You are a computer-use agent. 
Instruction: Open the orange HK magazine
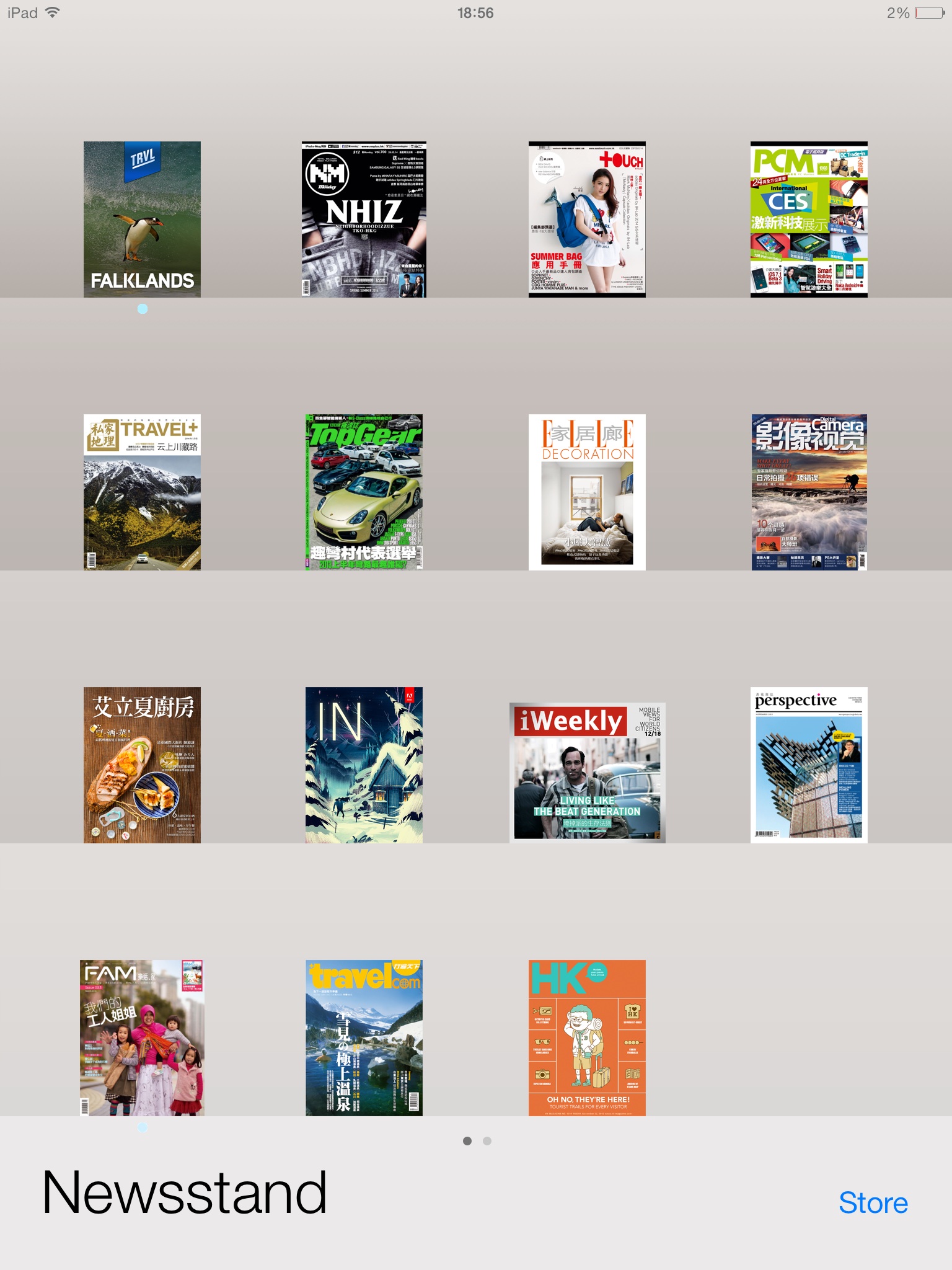pos(586,1037)
